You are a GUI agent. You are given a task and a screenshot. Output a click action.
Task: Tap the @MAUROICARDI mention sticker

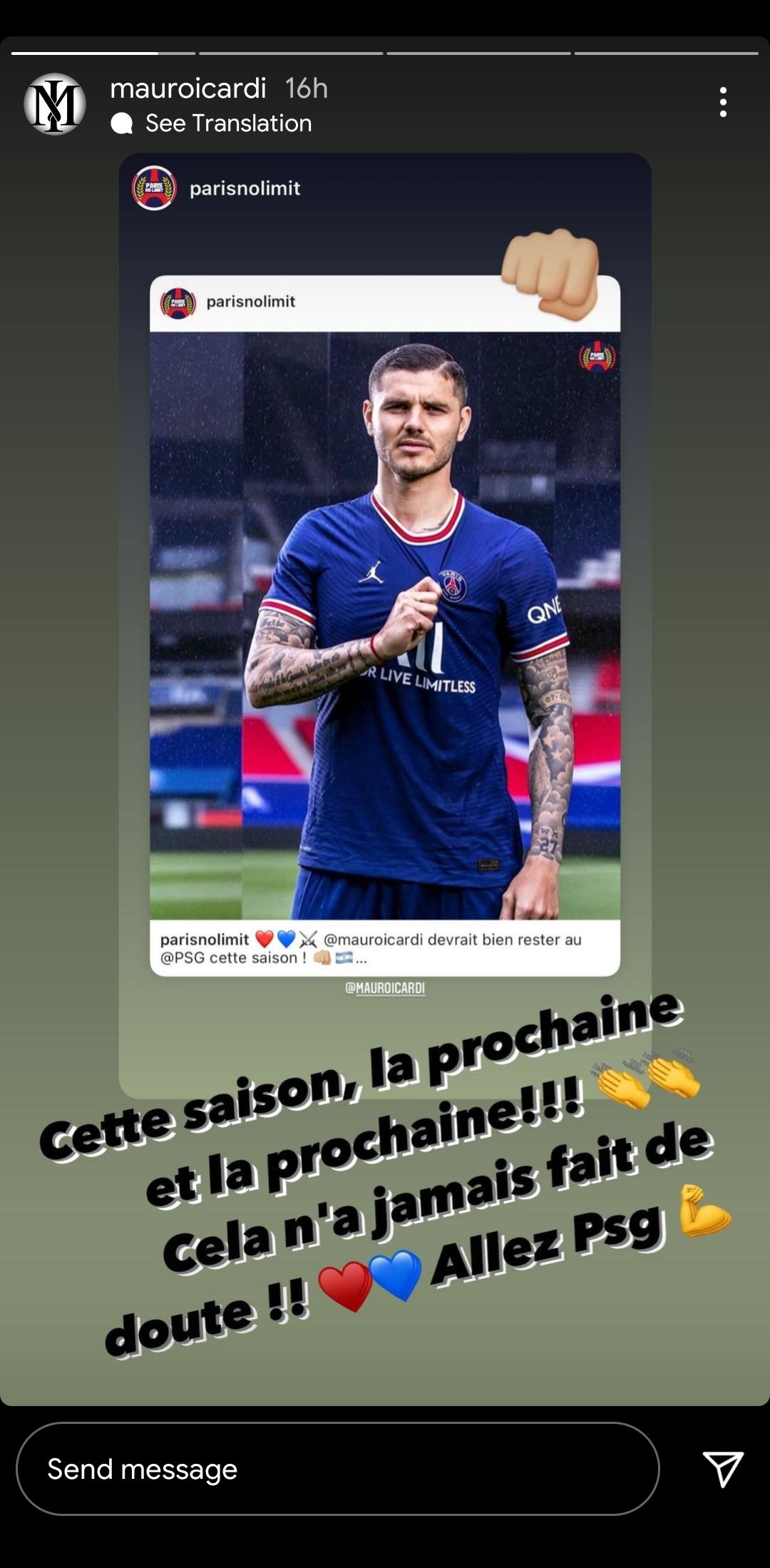385,988
